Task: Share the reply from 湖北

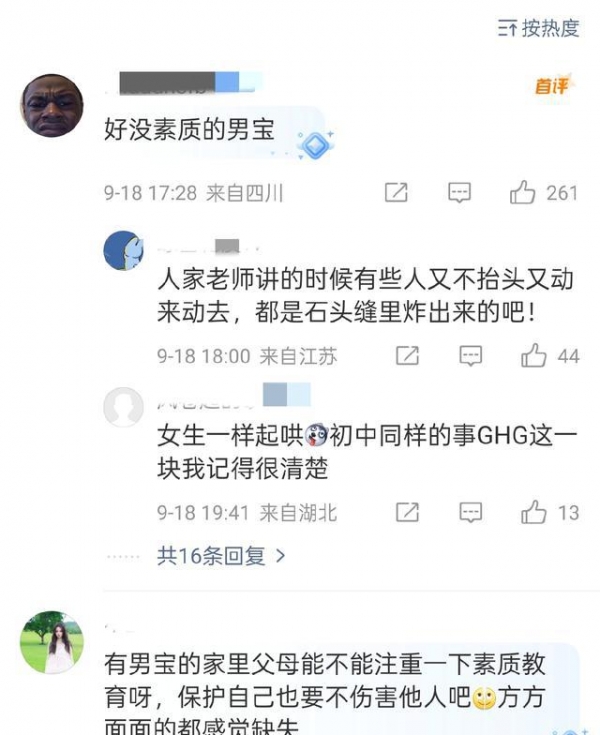Action: 407,513
